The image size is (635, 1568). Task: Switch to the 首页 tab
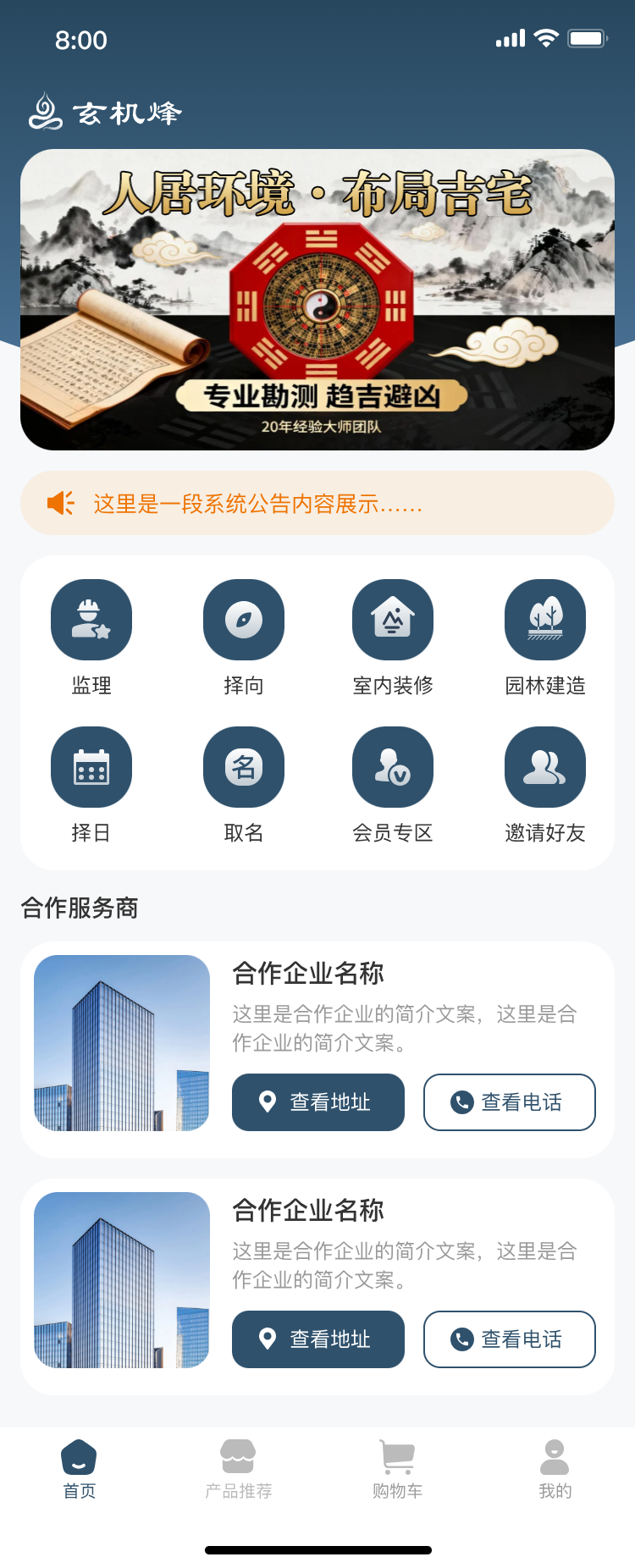[80, 1468]
